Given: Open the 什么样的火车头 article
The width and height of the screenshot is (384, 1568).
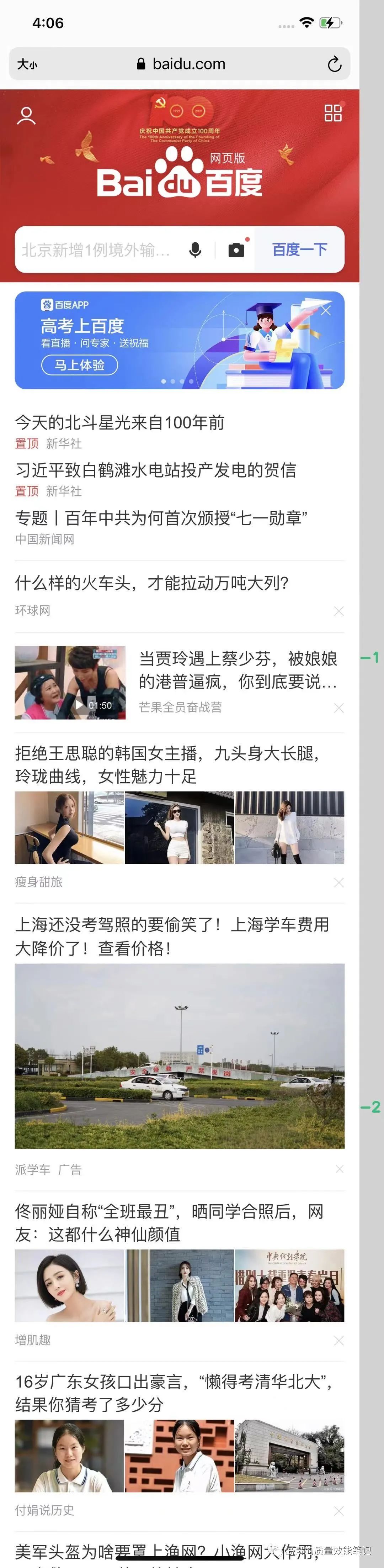Looking at the screenshot, I should tap(152, 583).
